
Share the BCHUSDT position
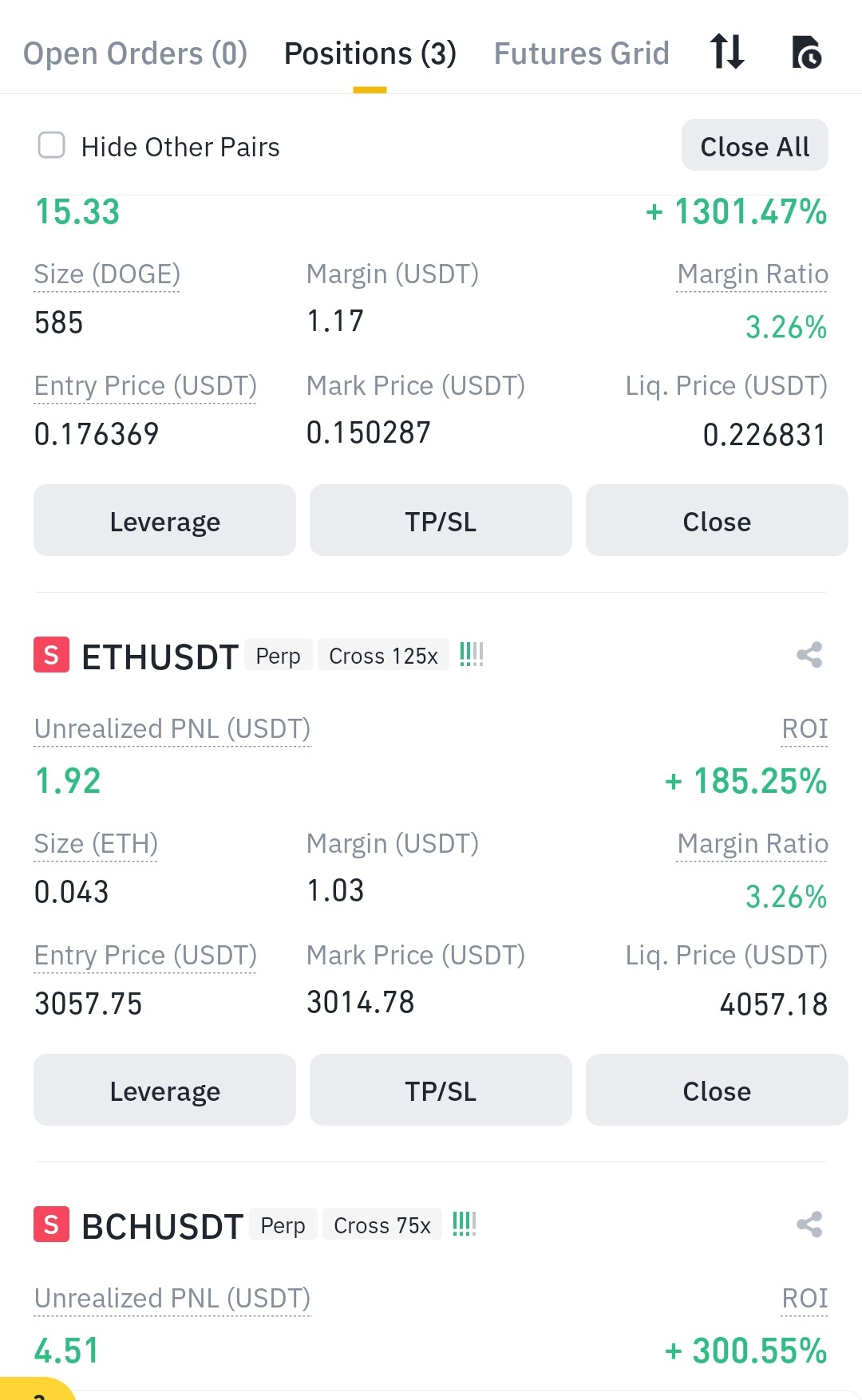click(x=809, y=1225)
